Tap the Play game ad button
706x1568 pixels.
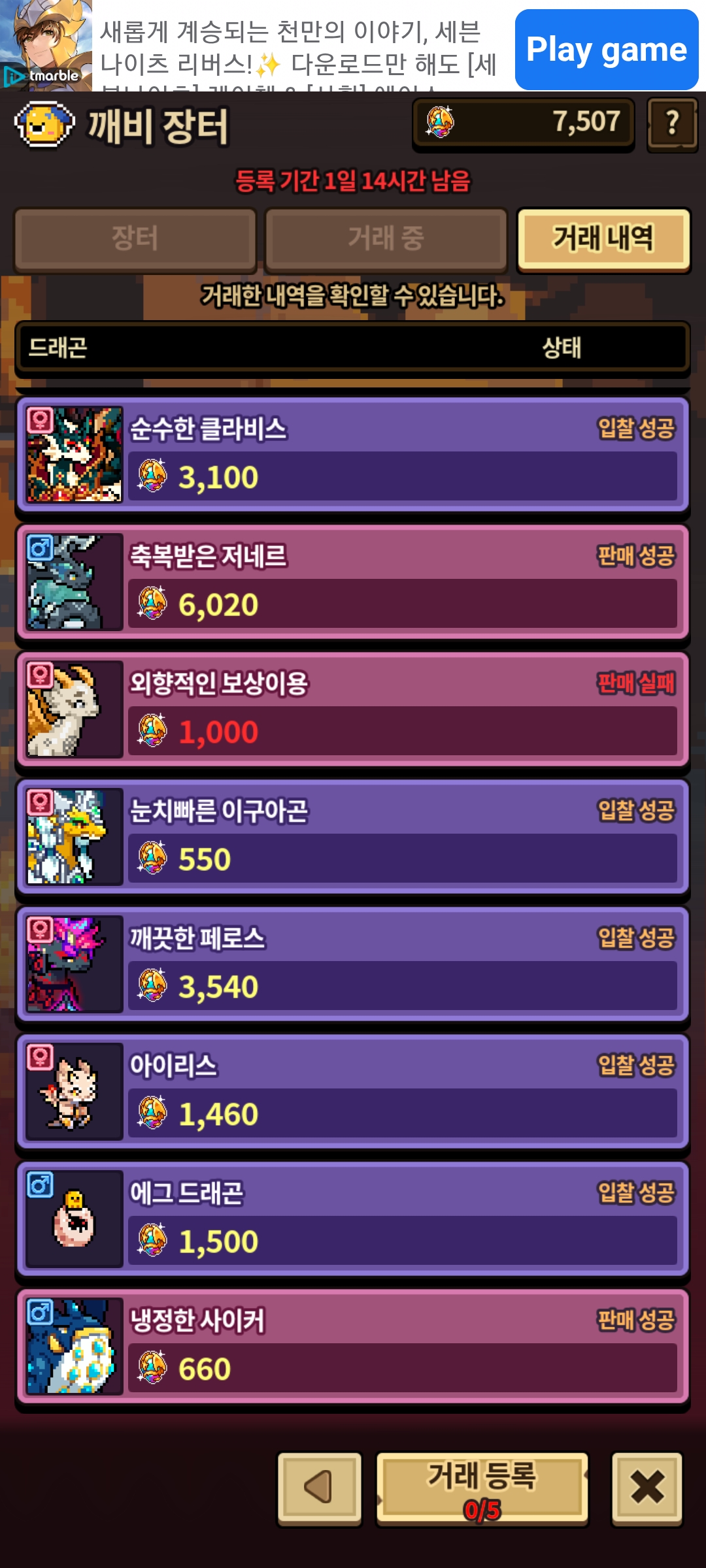606,50
